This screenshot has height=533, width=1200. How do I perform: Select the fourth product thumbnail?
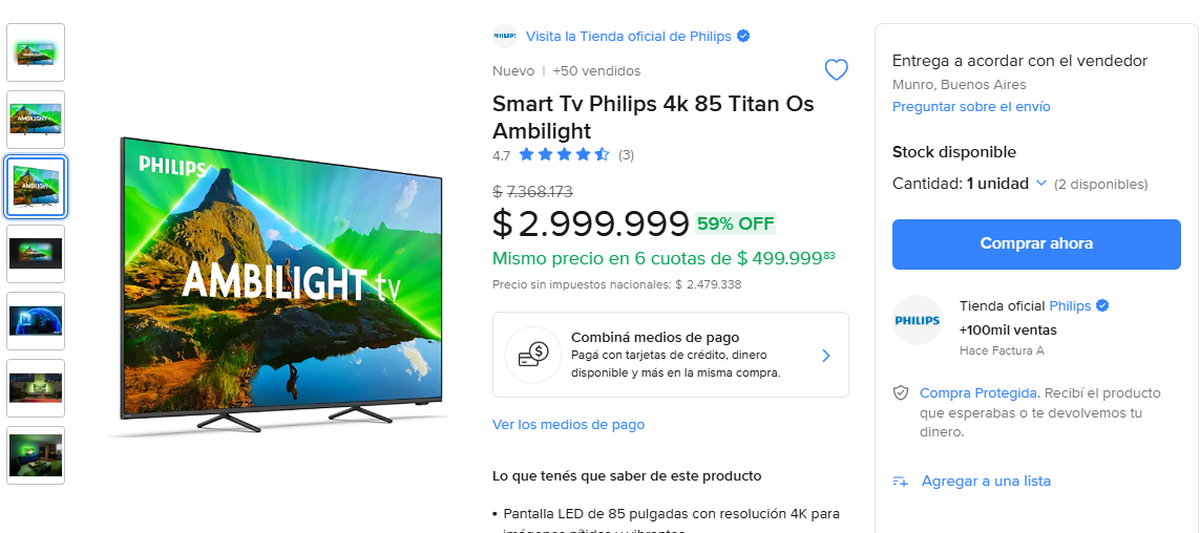tap(36, 253)
